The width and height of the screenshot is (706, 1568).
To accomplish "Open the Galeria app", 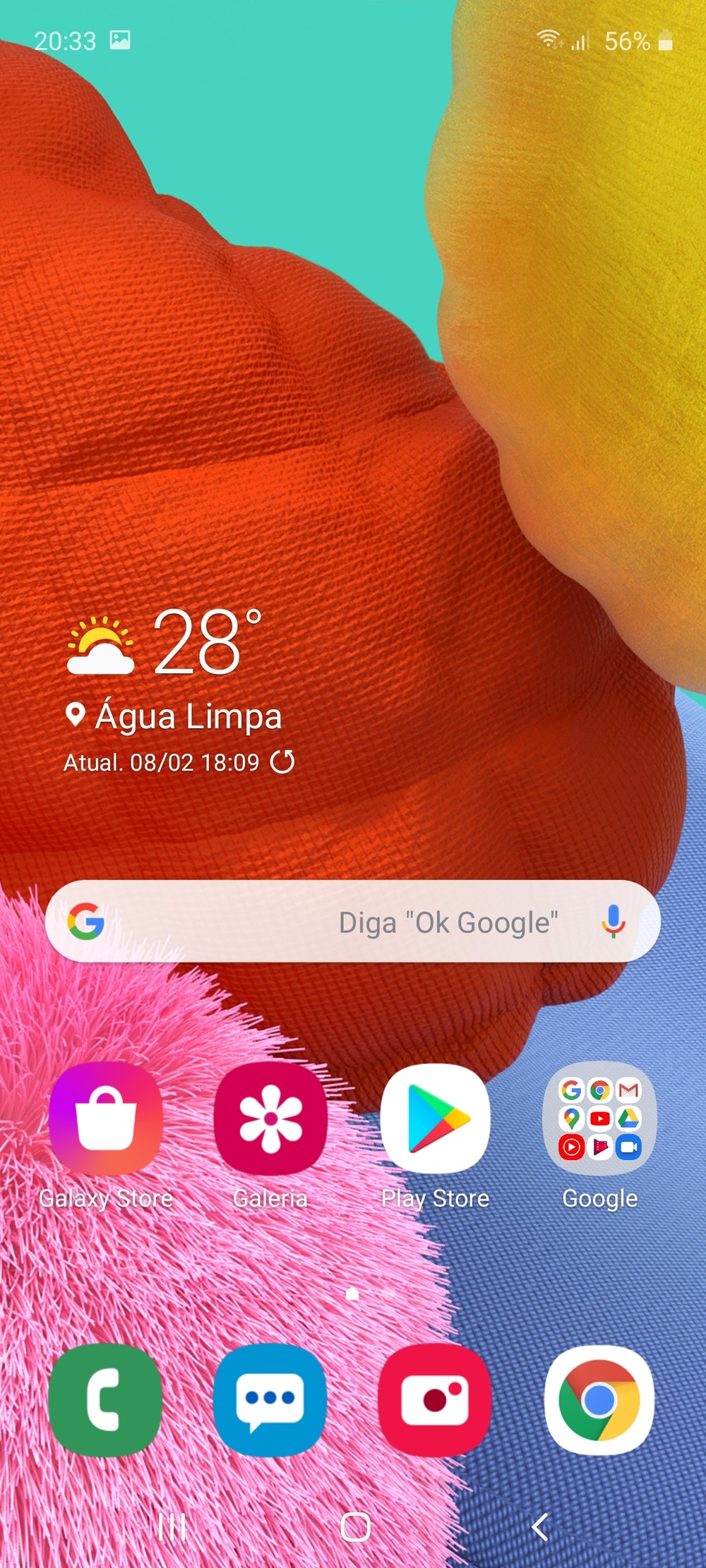I will click(270, 1119).
